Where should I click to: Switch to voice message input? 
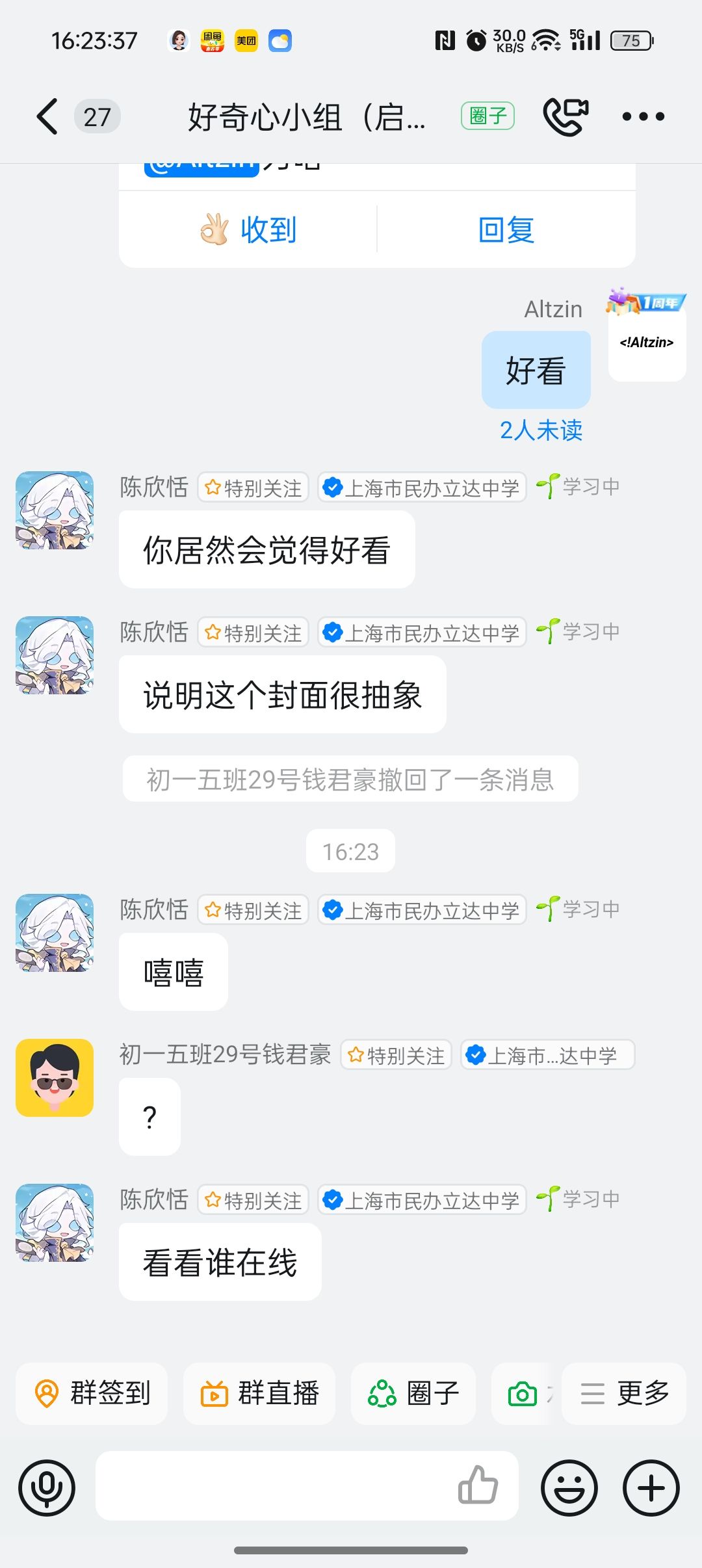point(47,1487)
